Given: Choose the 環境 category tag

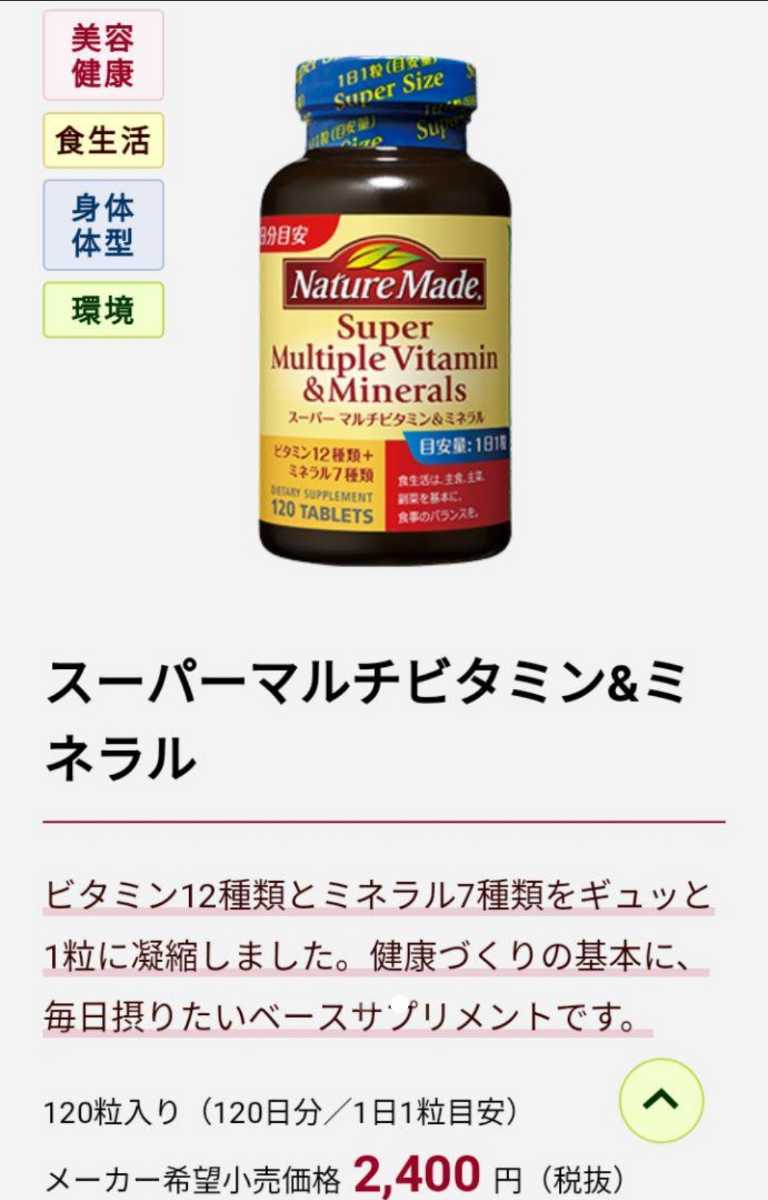Looking at the screenshot, I should tap(103, 310).
